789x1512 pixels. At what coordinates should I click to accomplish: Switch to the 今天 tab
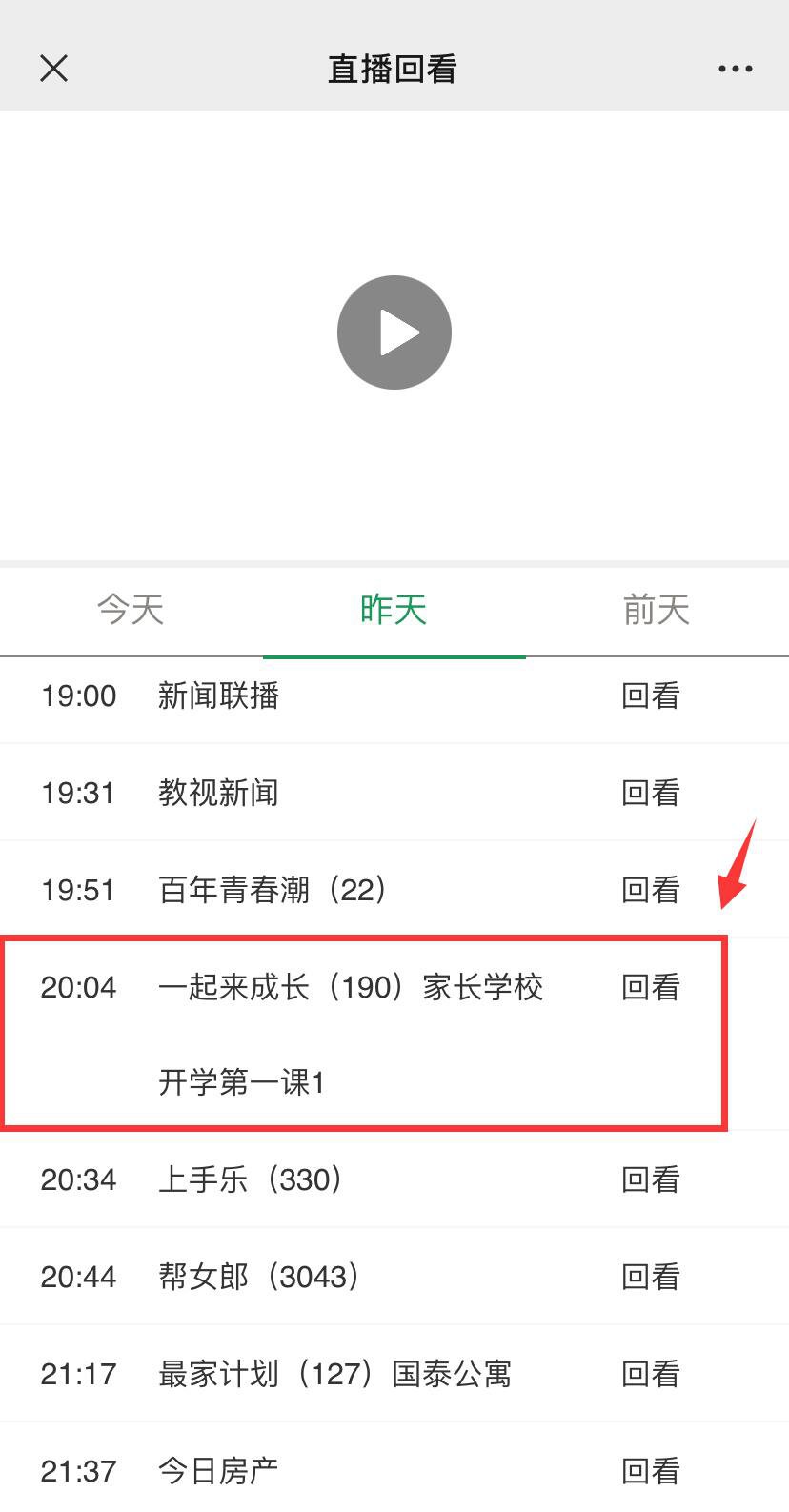pos(131,610)
